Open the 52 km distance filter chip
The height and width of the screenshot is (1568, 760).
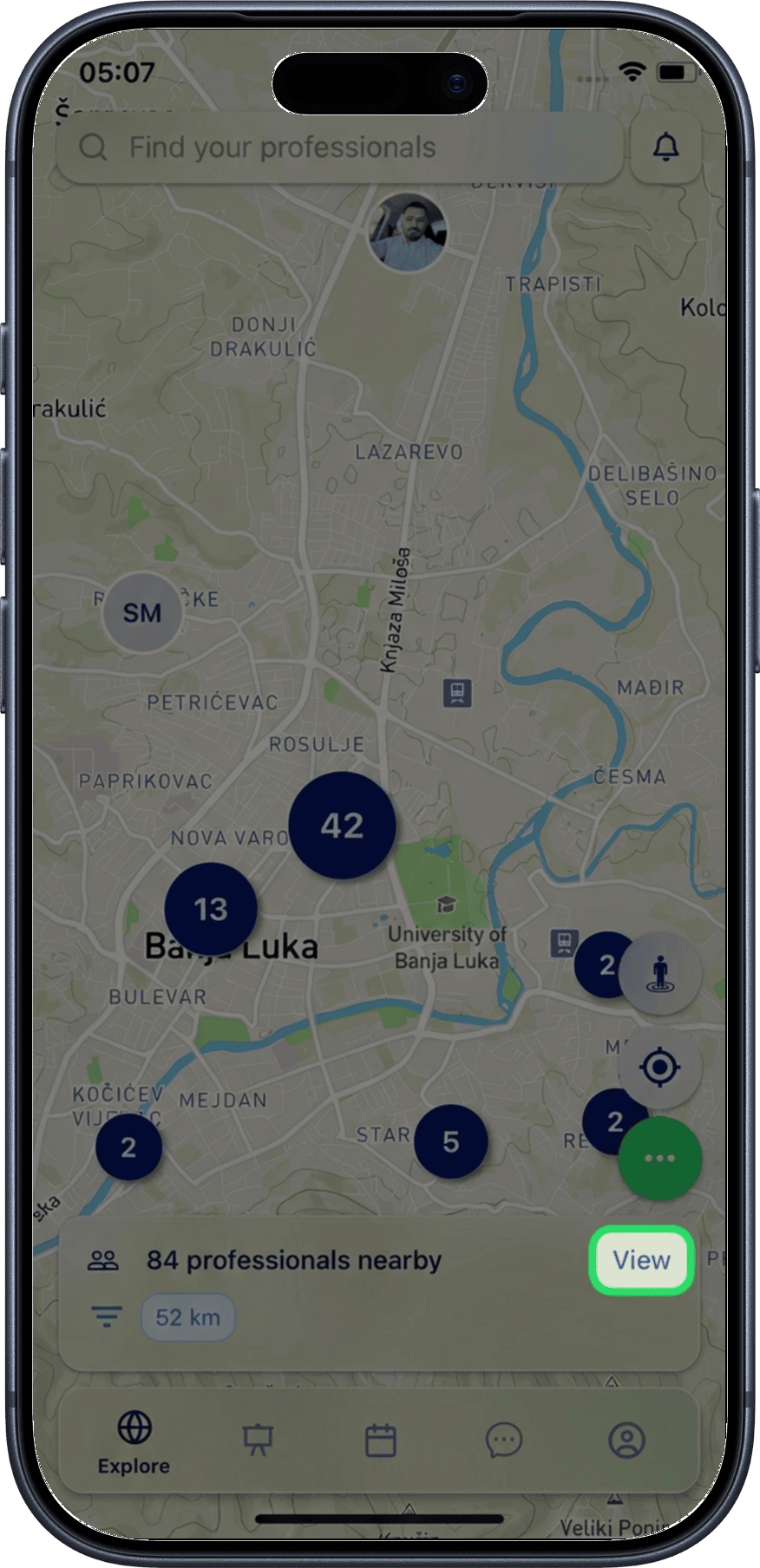[188, 1317]
